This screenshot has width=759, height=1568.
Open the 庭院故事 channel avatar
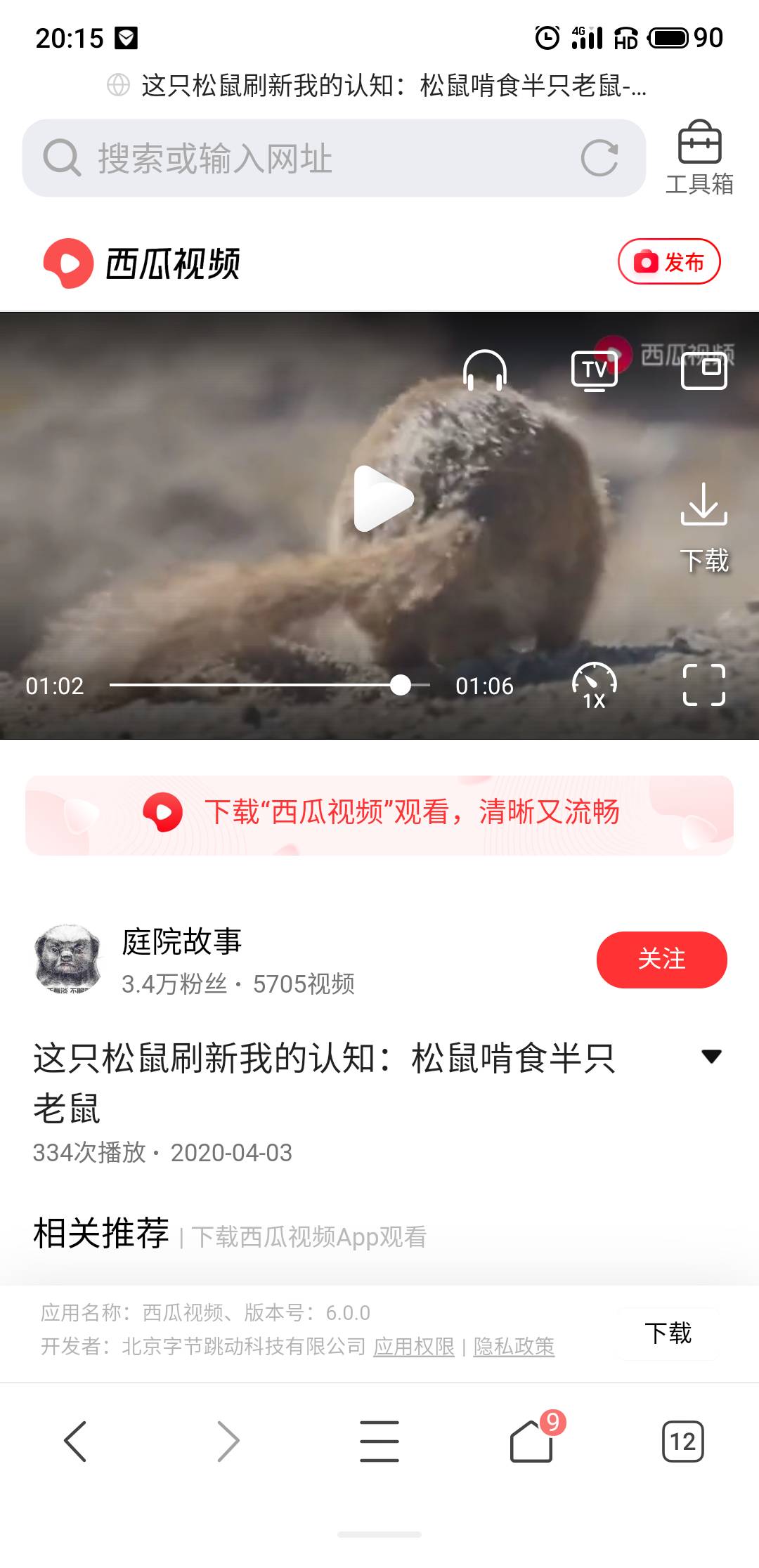[67, 959]
